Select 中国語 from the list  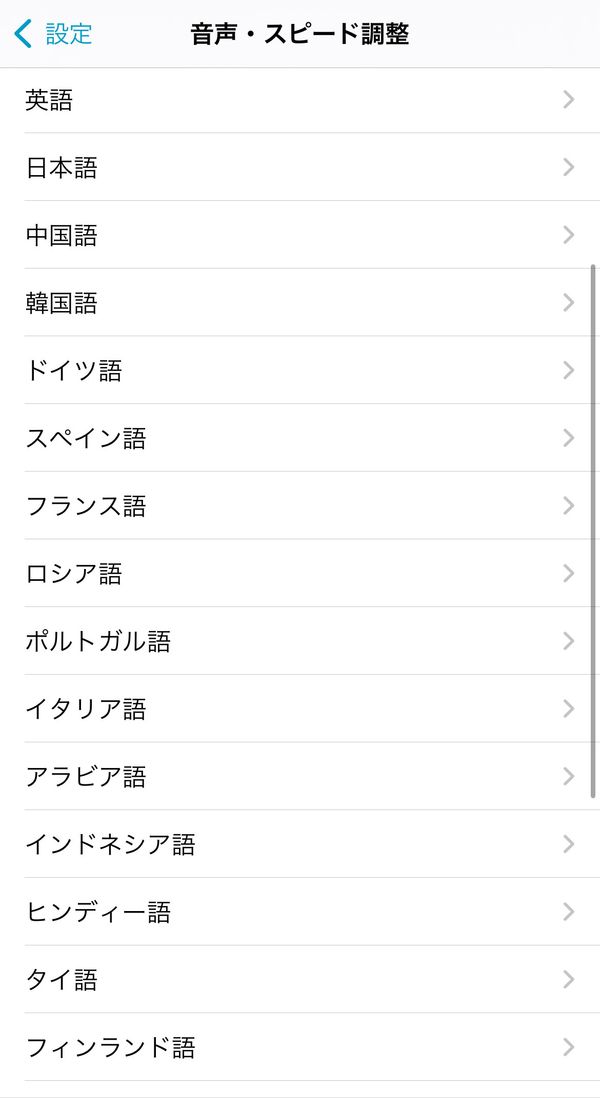[300, 235]
